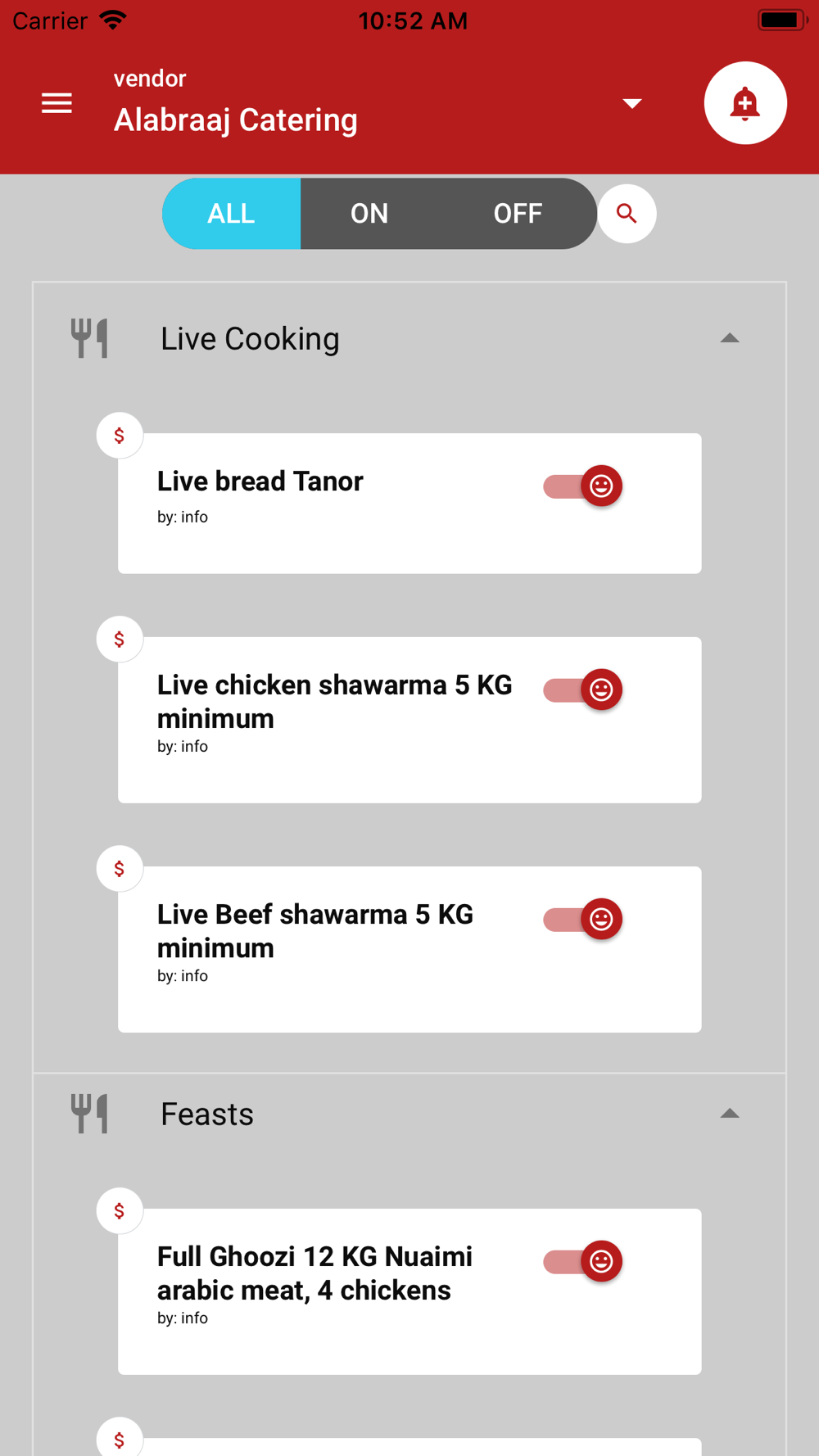This screenshot has width=819, height=1456.
Task: Collapse the Feasts section
Action: pos(730,1114)
